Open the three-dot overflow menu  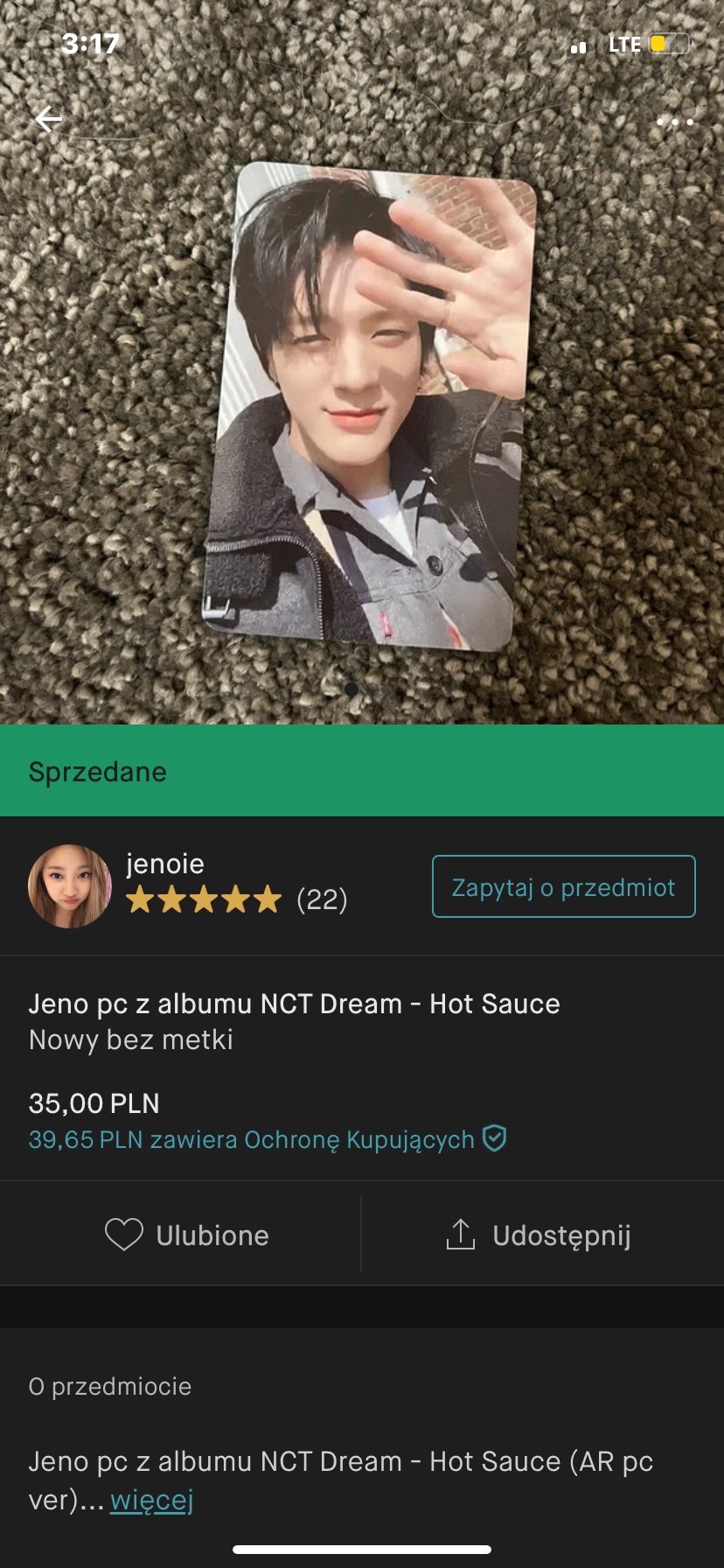[x=675, y=122]
